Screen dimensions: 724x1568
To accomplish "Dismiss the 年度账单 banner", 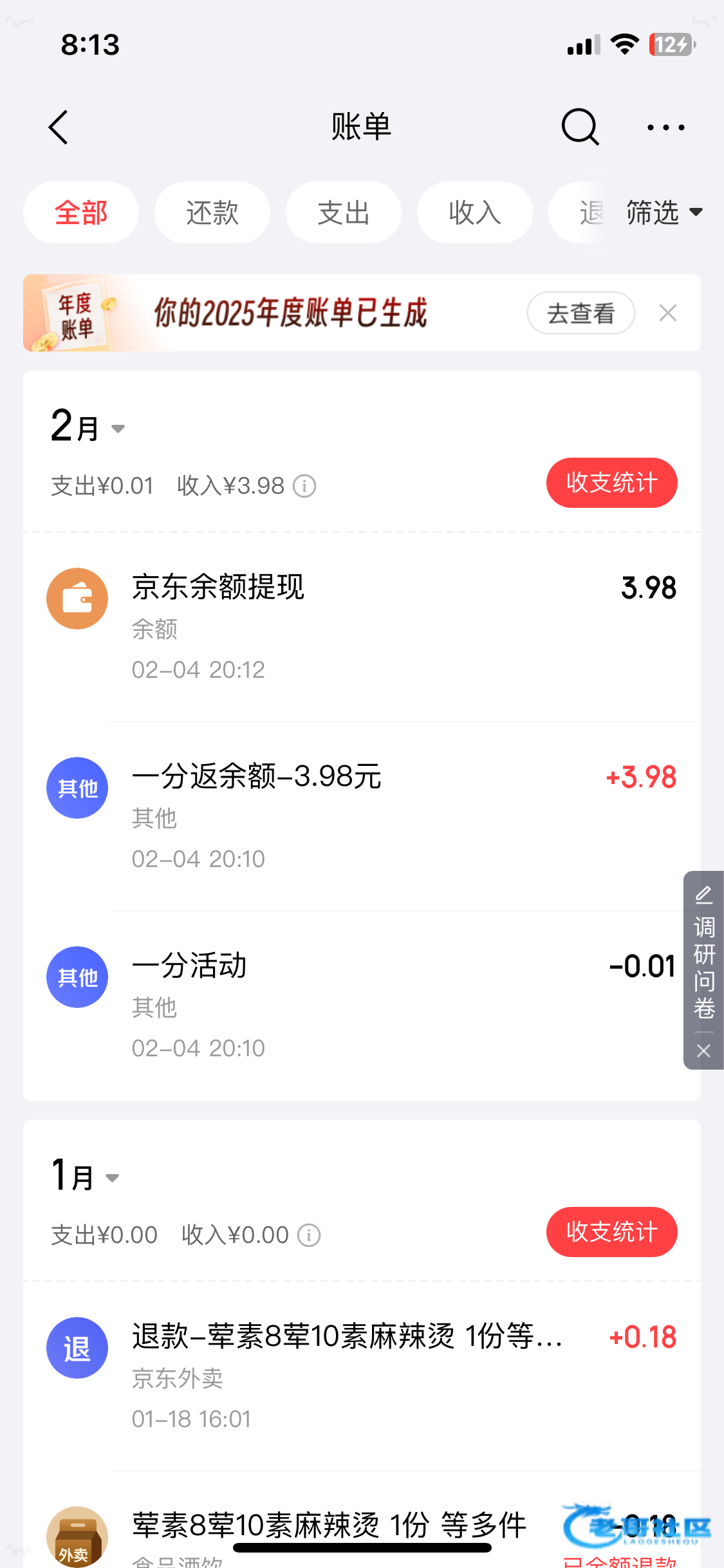I will (668, 313).
